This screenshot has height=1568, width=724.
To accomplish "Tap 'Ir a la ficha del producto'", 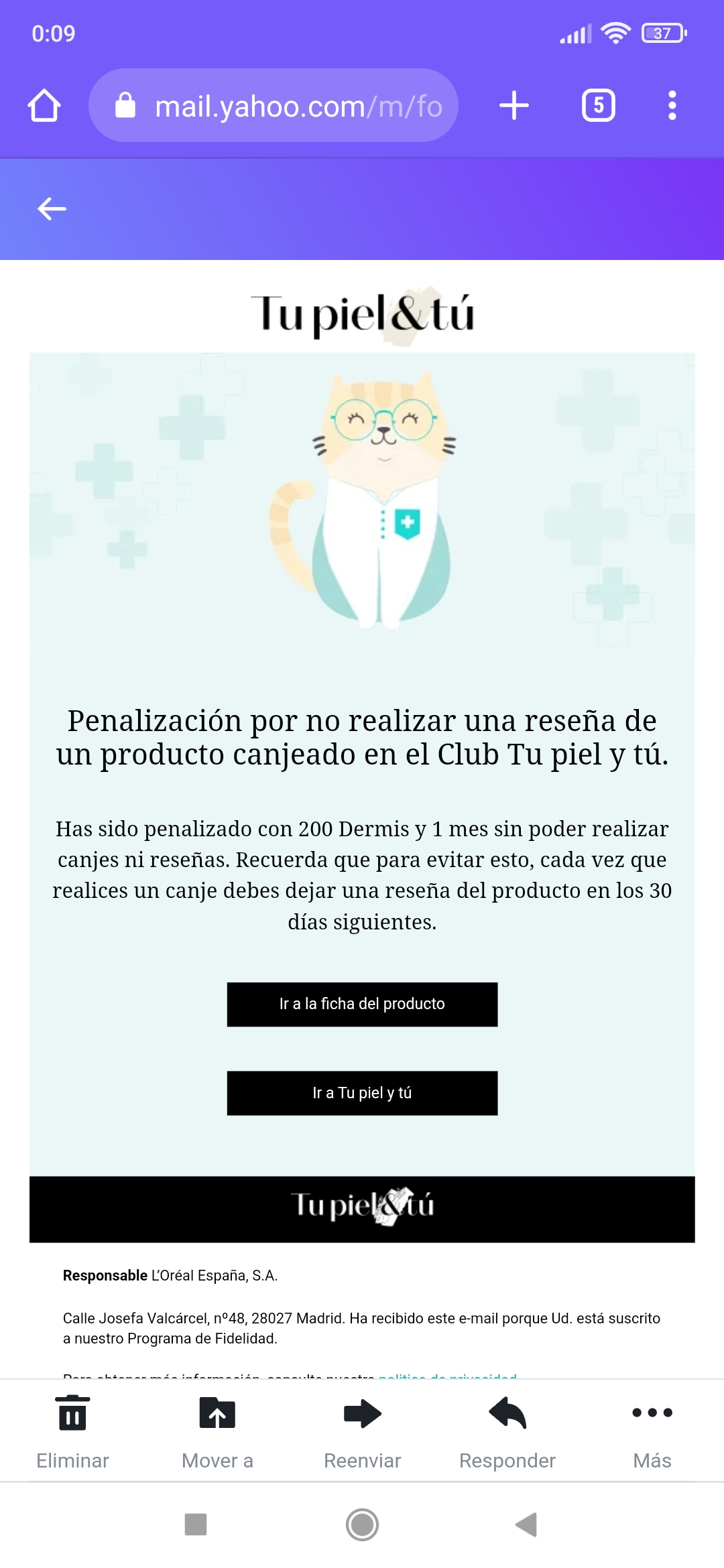I will (362, 1004).
